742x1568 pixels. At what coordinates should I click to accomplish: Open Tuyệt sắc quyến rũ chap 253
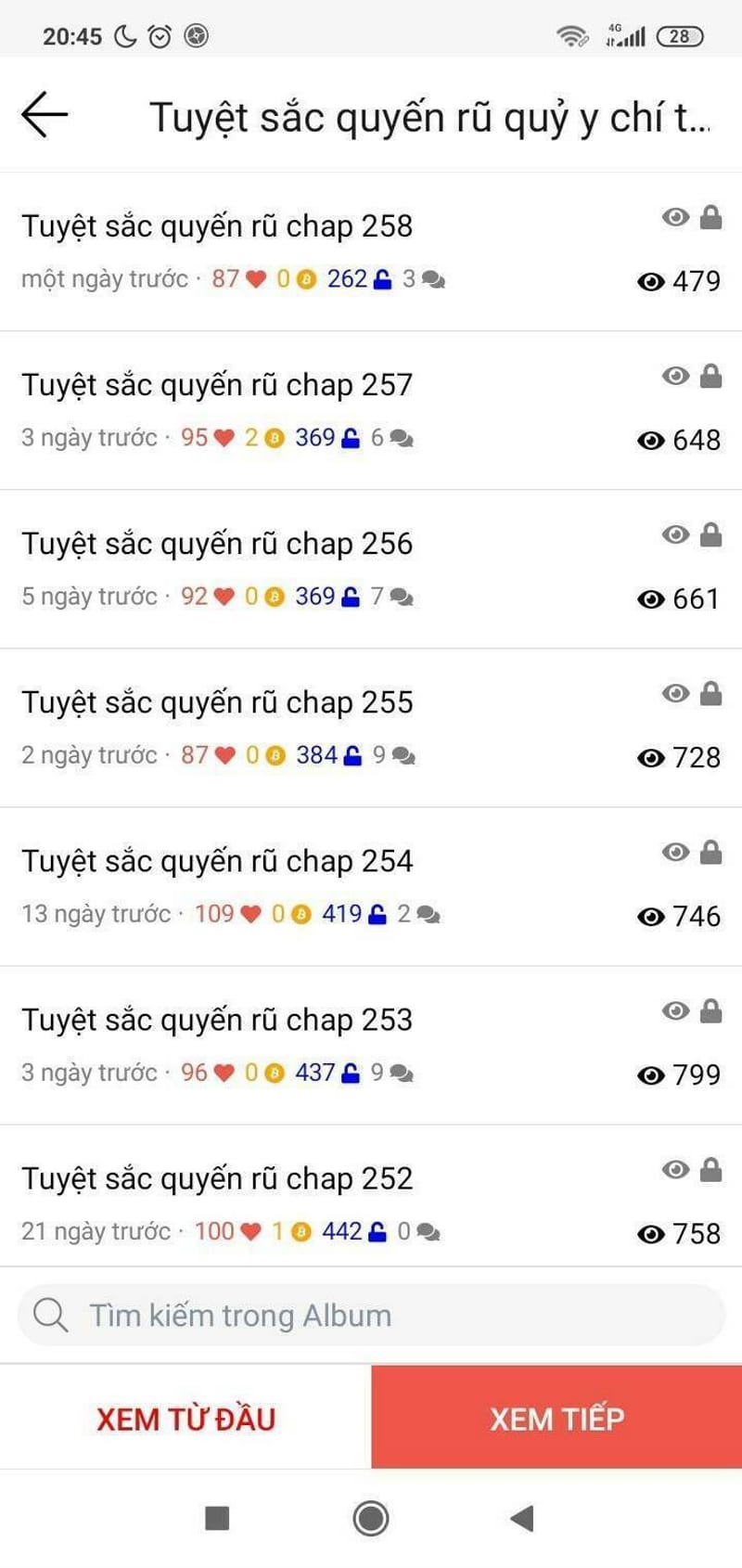(x=217, y=1020)
